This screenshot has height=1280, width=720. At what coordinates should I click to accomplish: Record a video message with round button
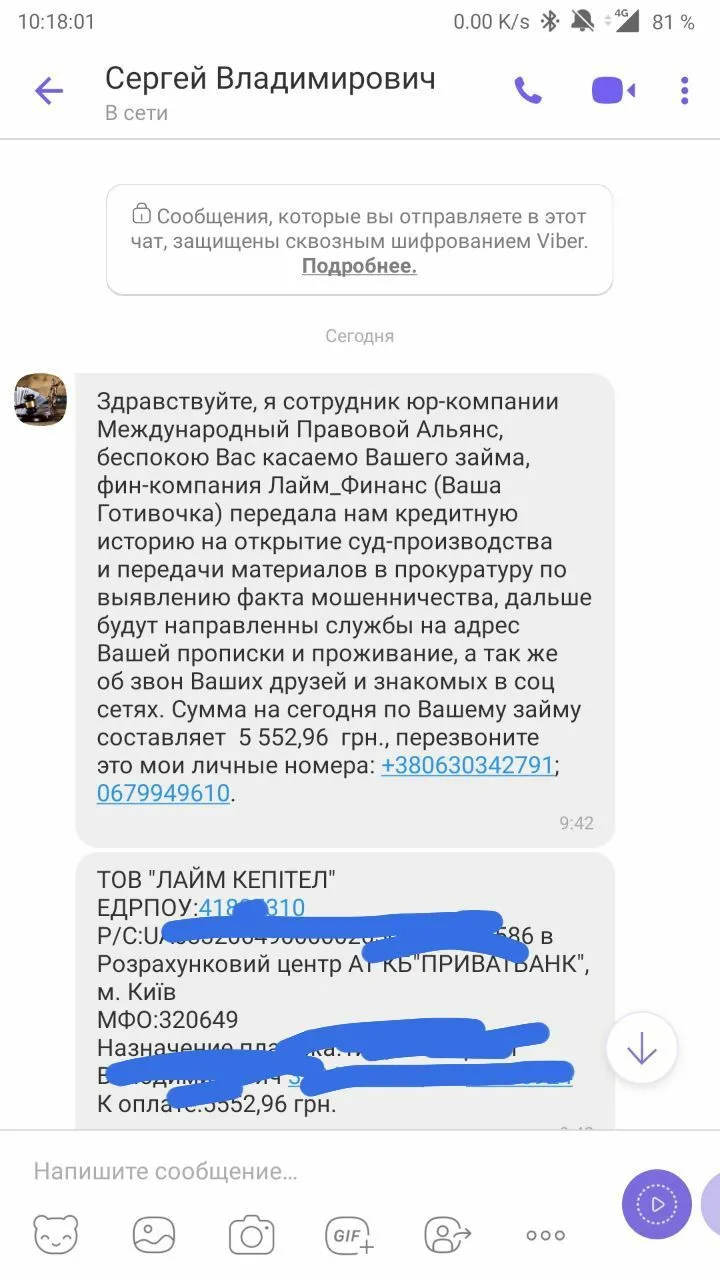pos(656,1204)
